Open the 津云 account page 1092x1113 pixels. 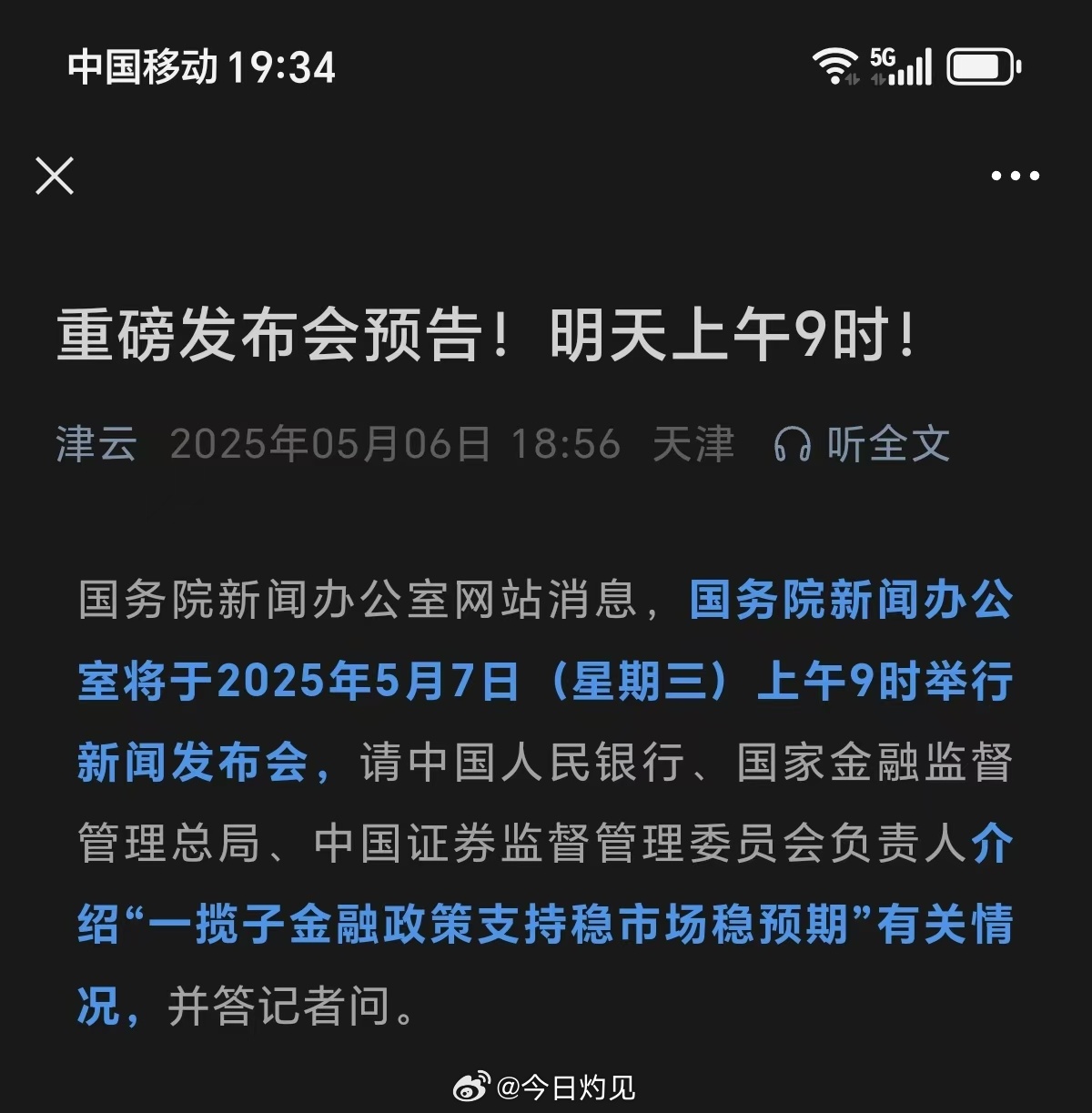(96, 444)
